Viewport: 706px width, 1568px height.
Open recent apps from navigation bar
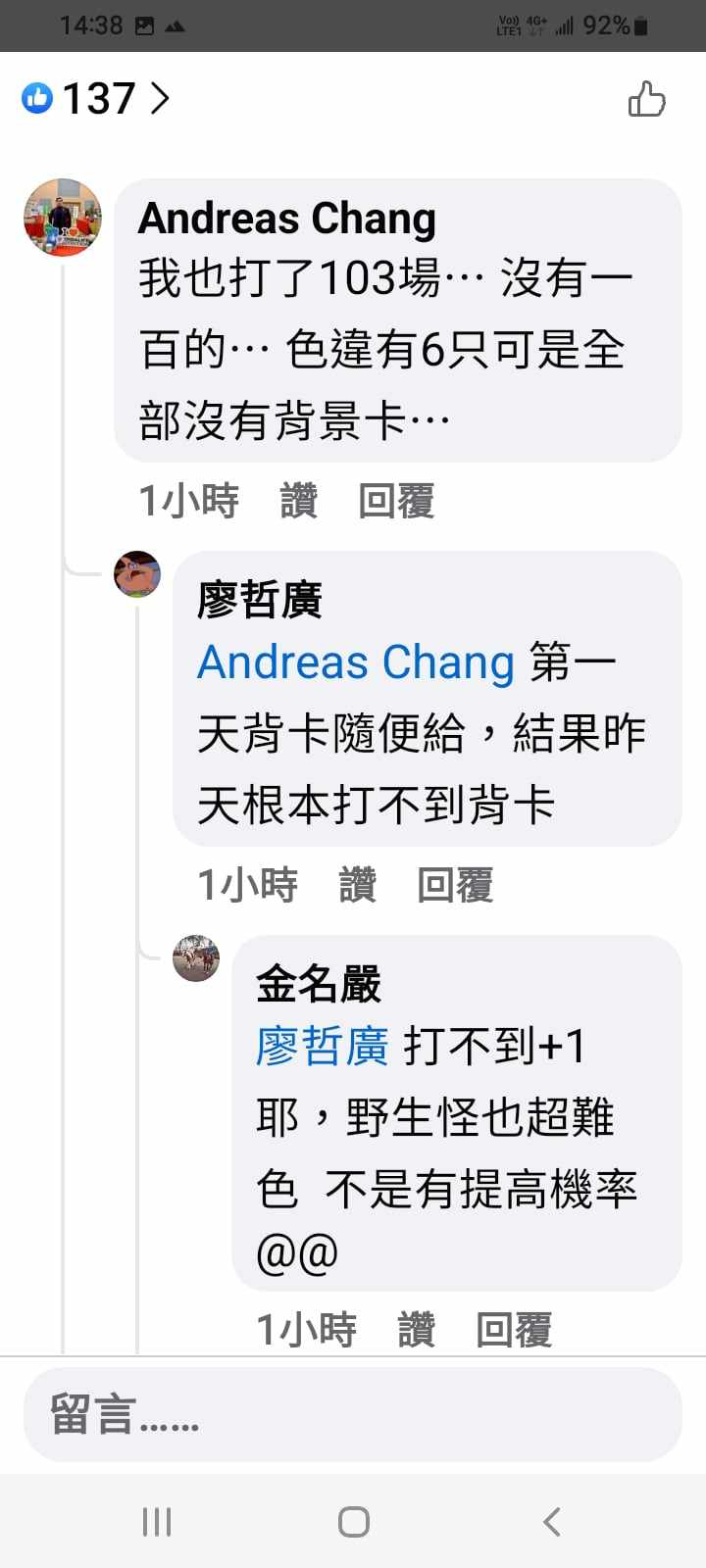pyautogui.click(x=157, y=1522)
